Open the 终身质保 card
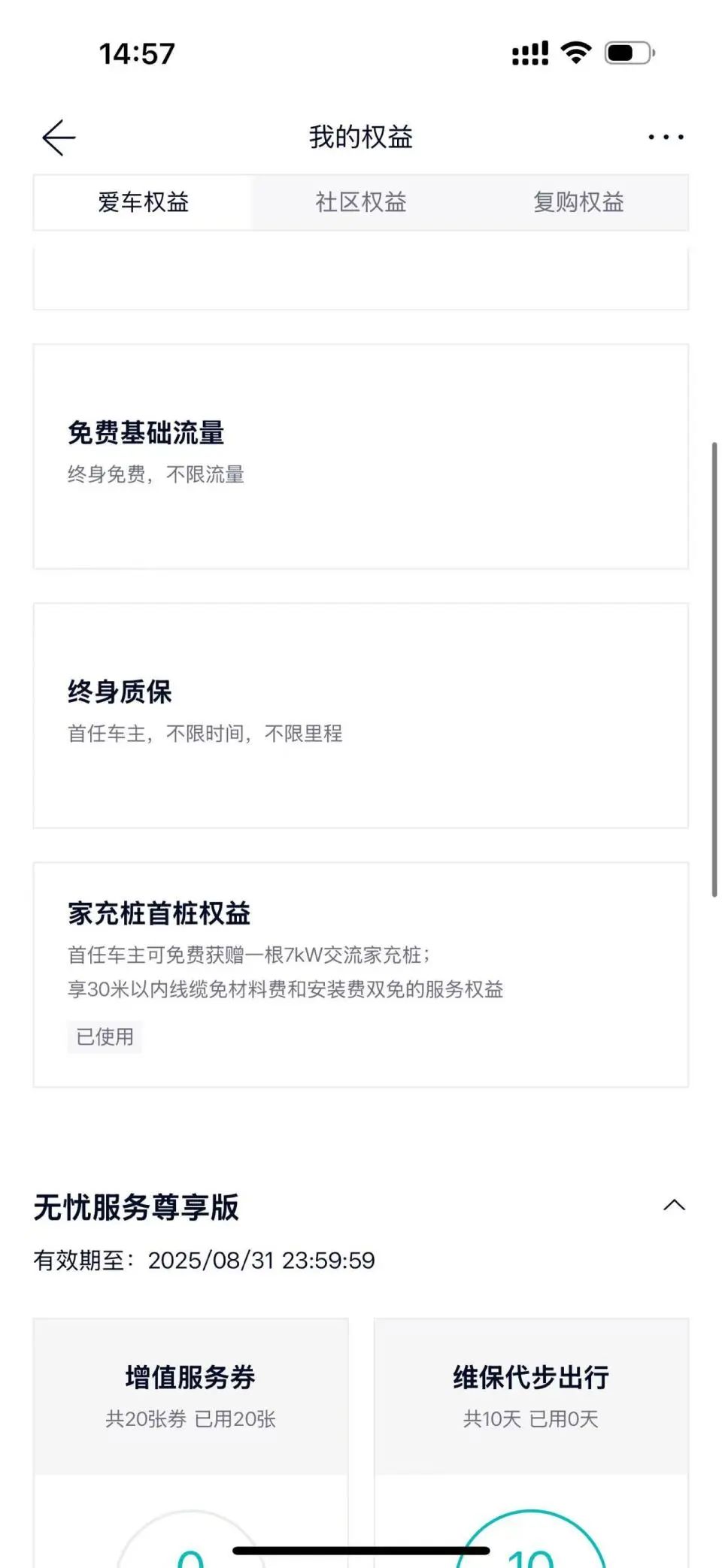The image size is (722, 1568). point(361,715)
